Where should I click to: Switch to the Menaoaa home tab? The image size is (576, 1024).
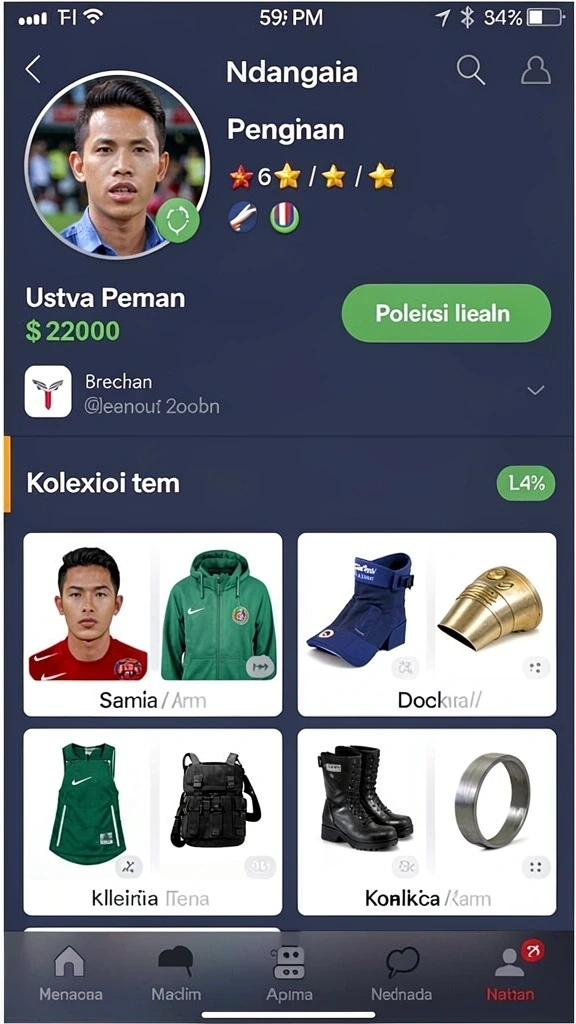(71, 973)
